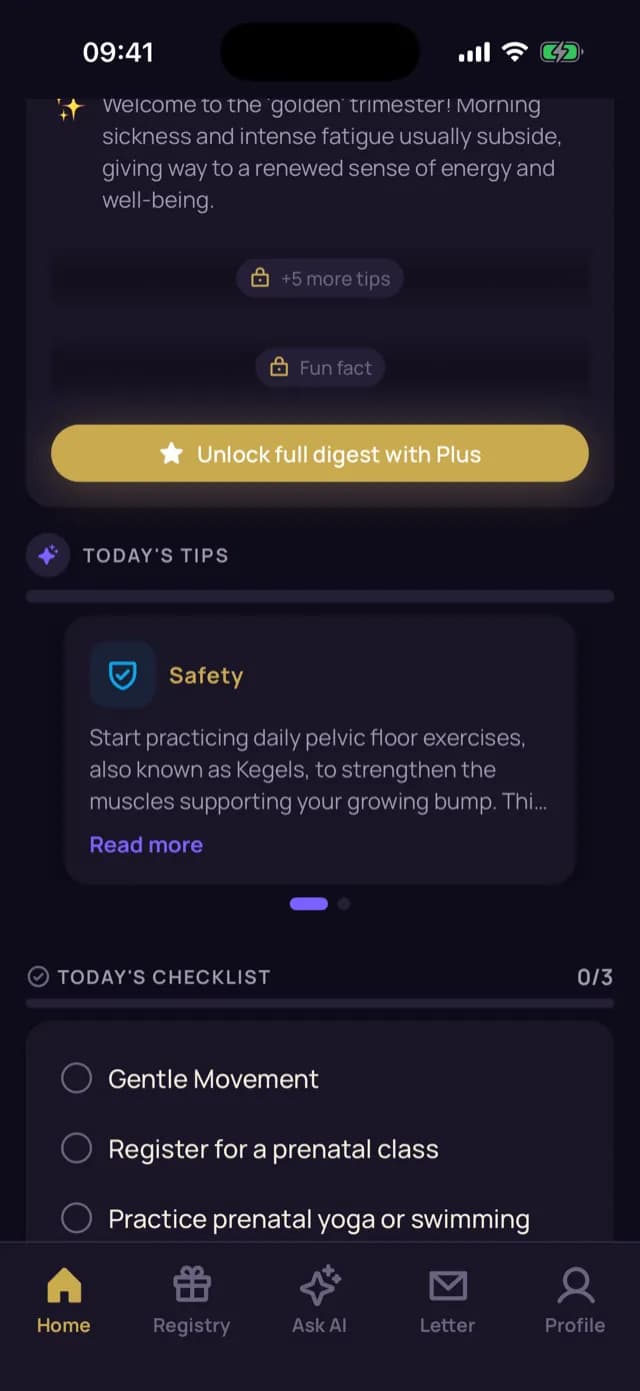
Task: Open the locked +5 more tips chip
Action: point(320,279)
